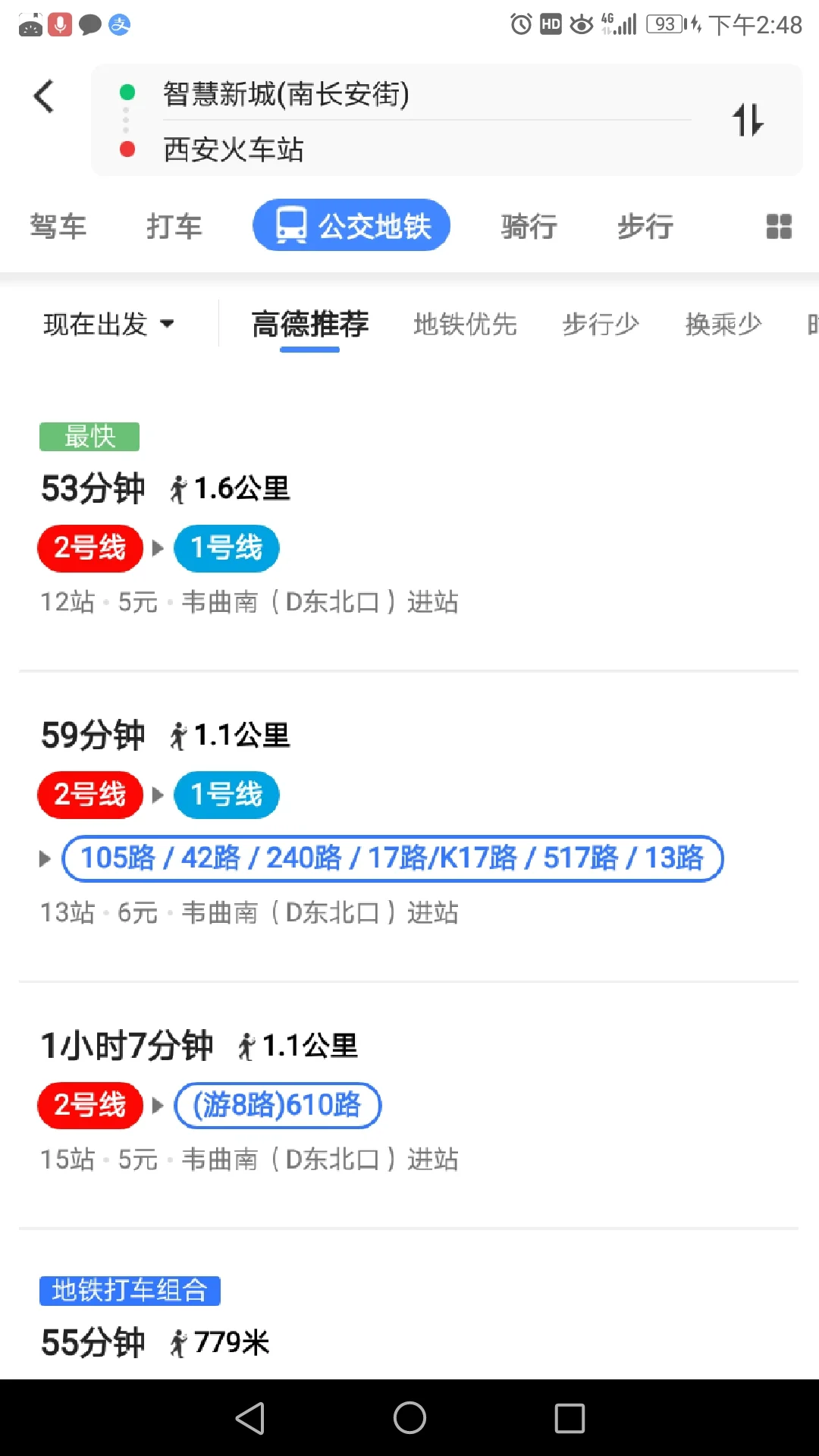The width and height of the screenshot is (819, 1456).
Task: Select the 地铁打车组合 route option
Action: [409, 1319]
